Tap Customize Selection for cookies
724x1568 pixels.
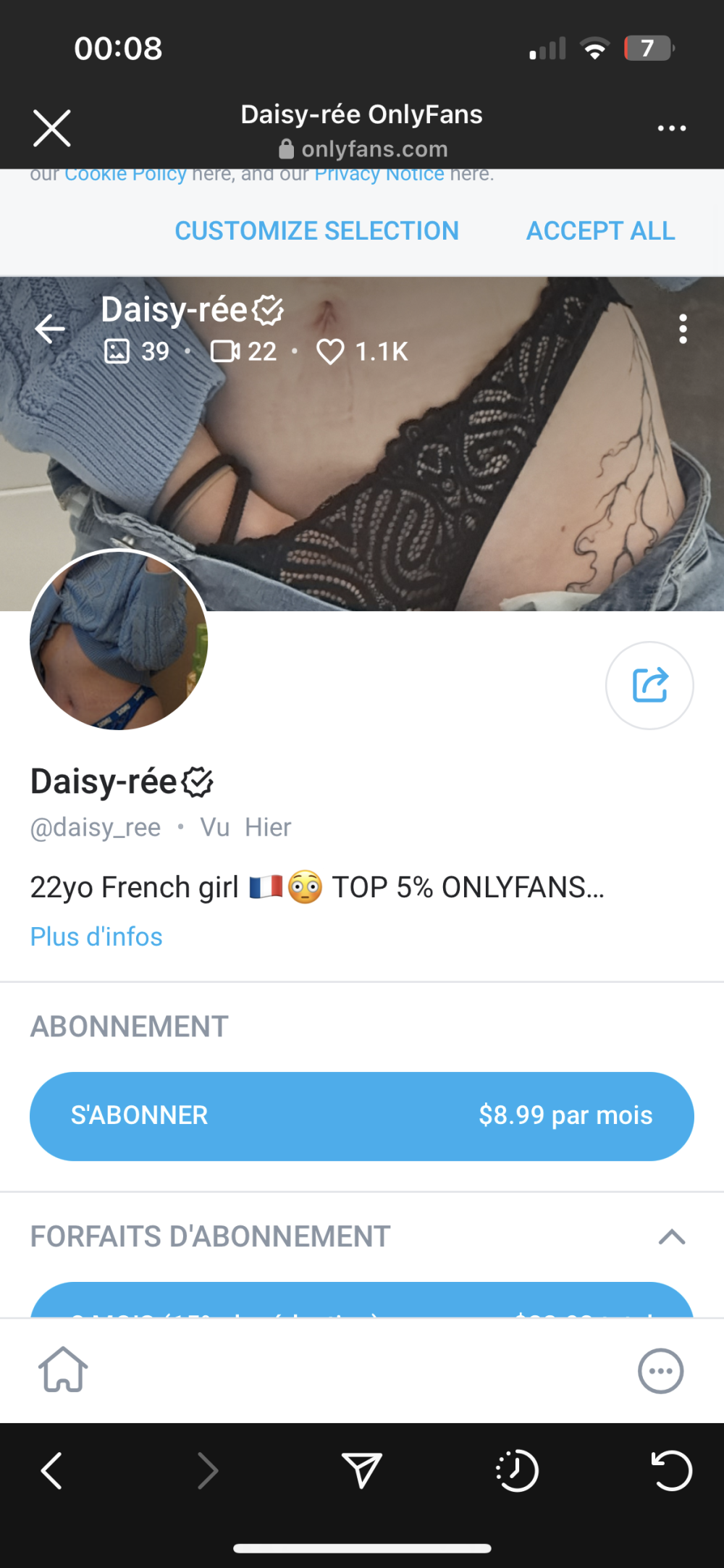pos(316,231)
